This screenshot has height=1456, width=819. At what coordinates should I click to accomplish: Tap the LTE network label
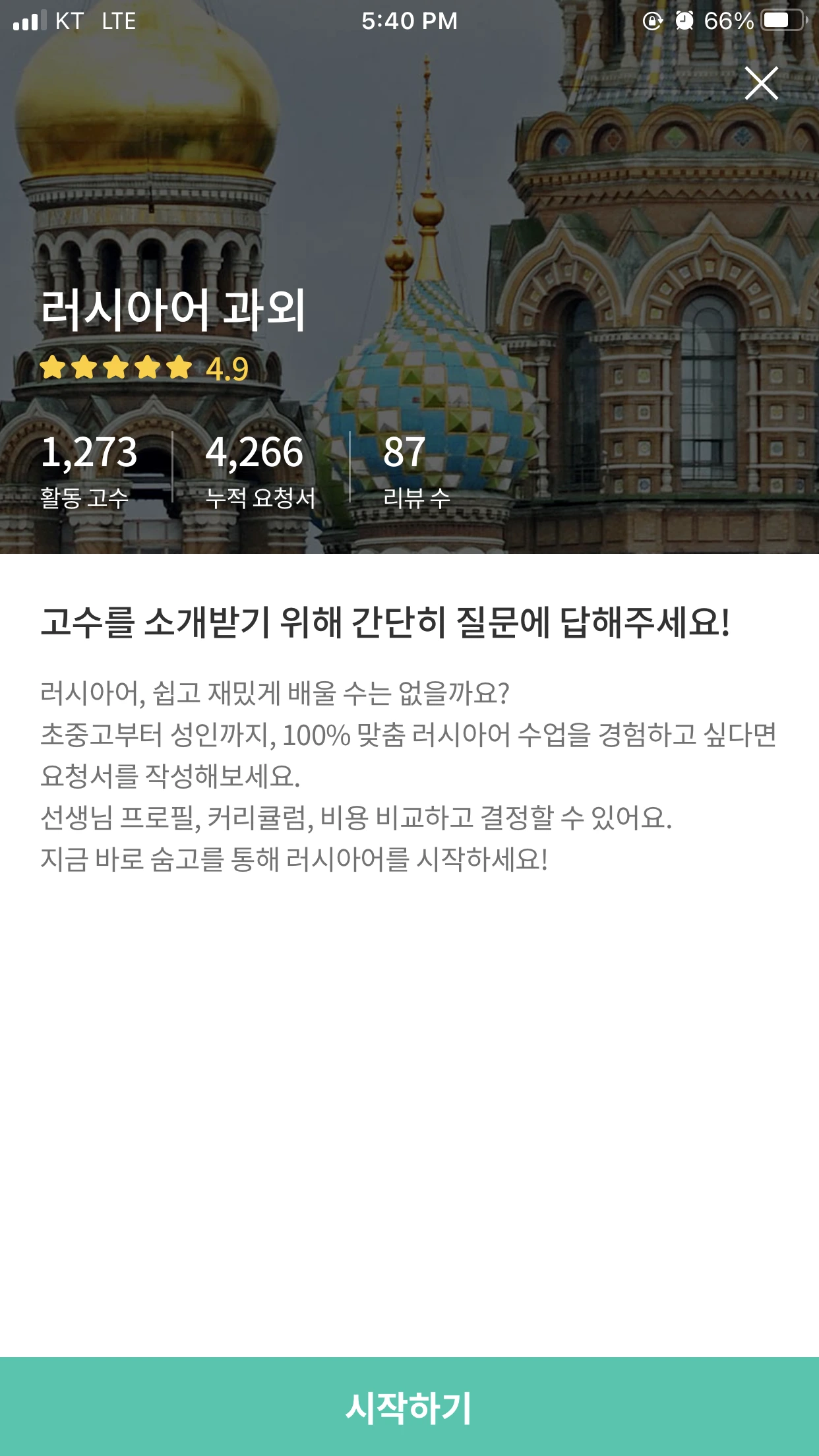[x=117, y=22]
